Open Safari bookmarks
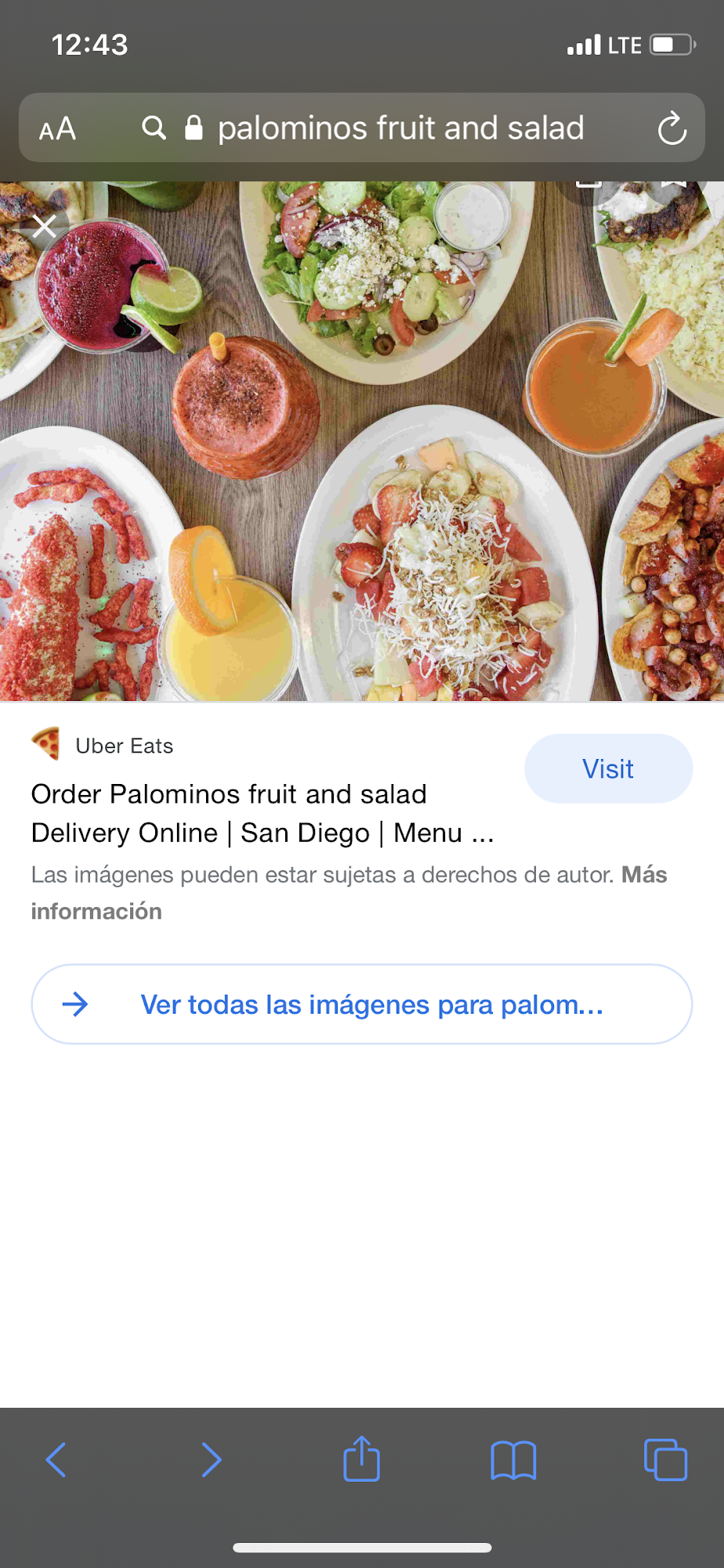Viewport: 724px width, 1568px height. 513,1460
